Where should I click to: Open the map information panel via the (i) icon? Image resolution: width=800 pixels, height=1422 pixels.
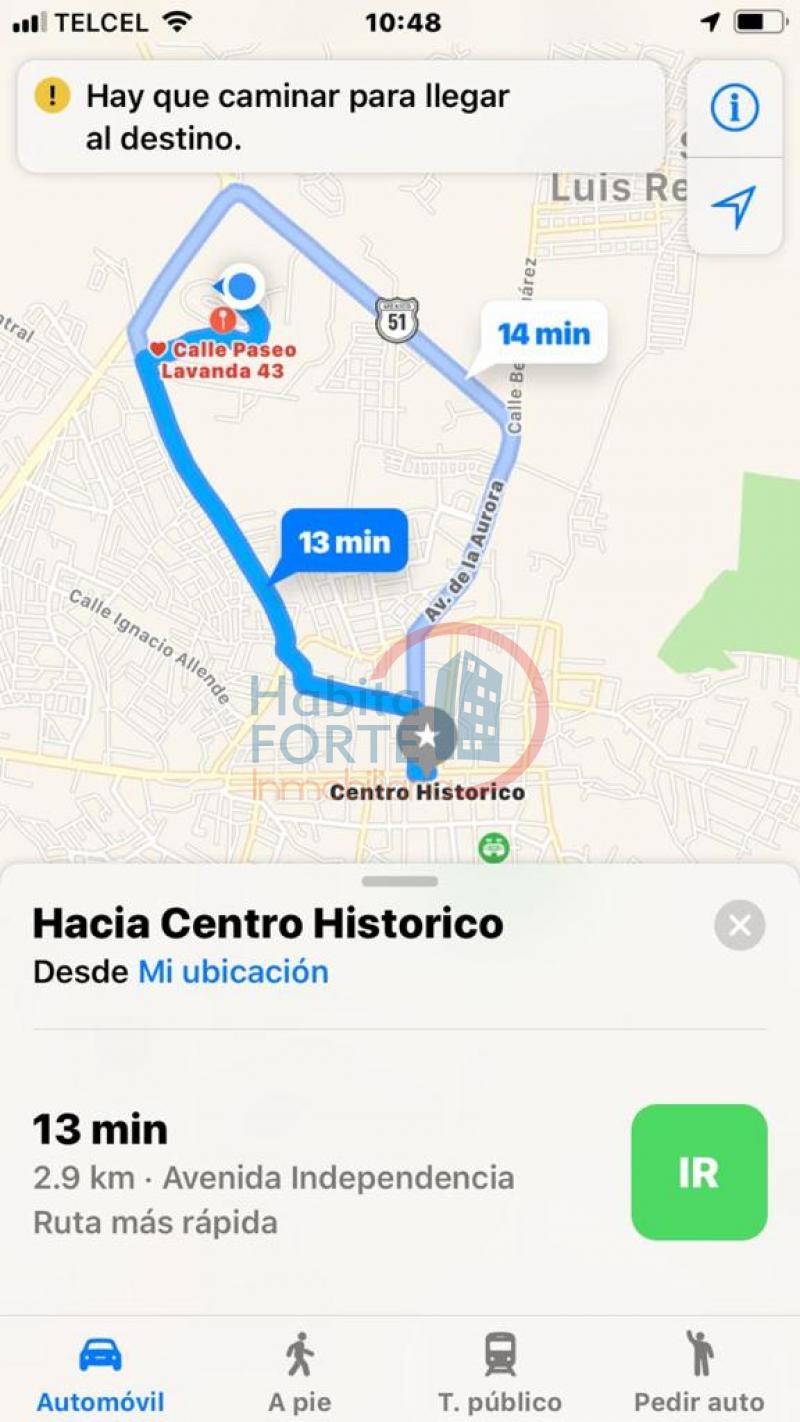(735, 109)
